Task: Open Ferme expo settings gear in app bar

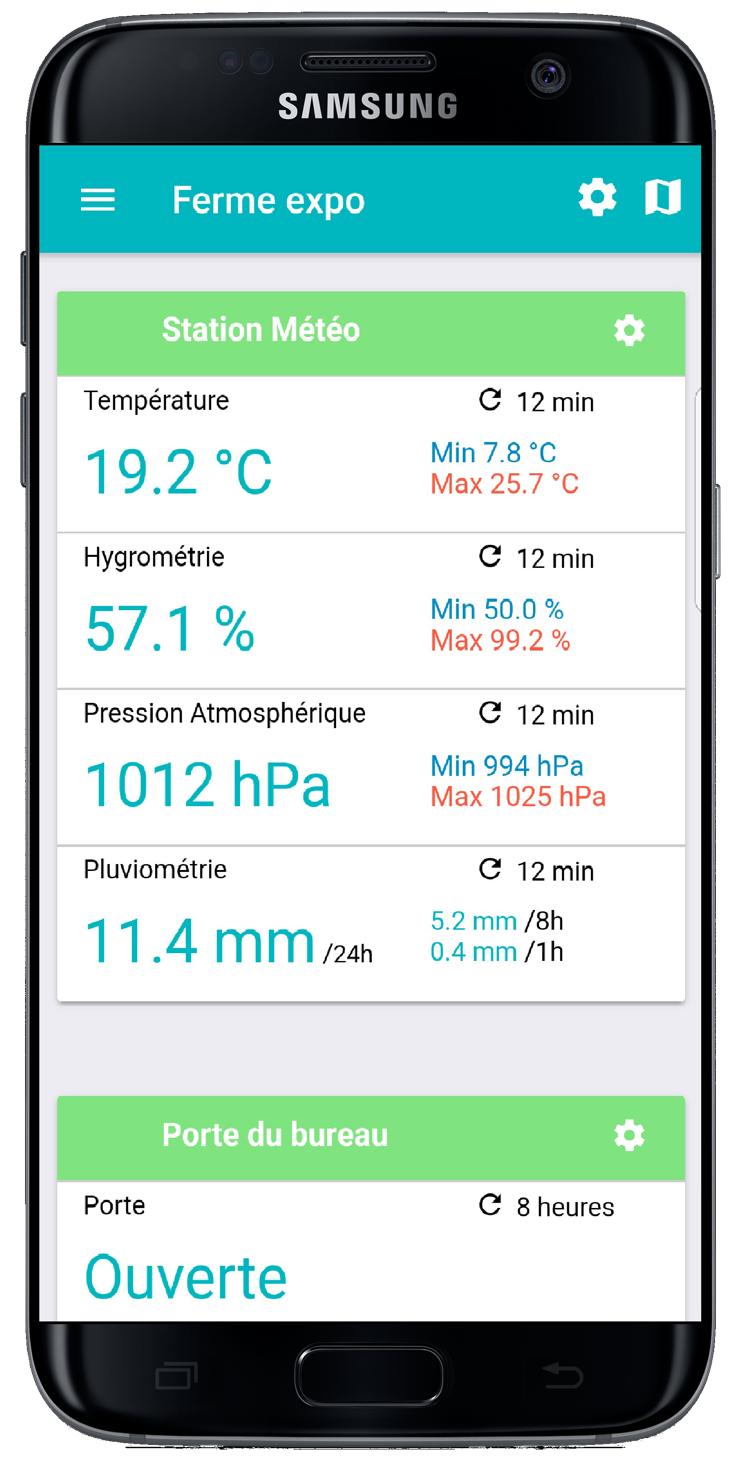Action: pos(597,197)
